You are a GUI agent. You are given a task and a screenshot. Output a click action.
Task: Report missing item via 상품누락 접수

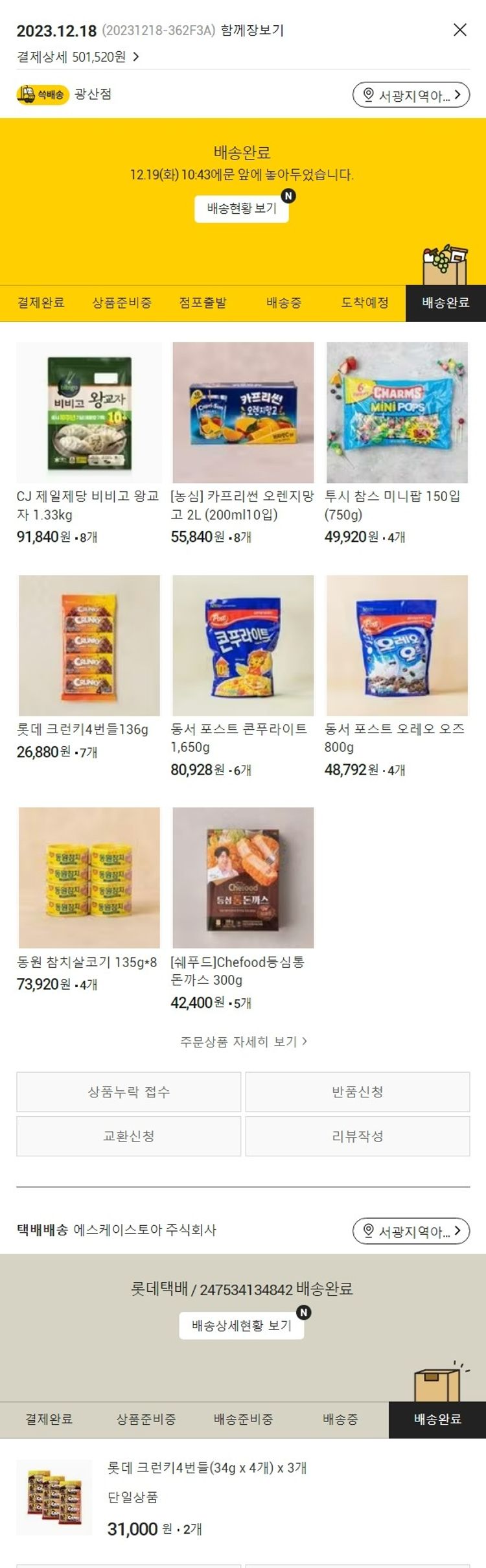click(129, 1092)
